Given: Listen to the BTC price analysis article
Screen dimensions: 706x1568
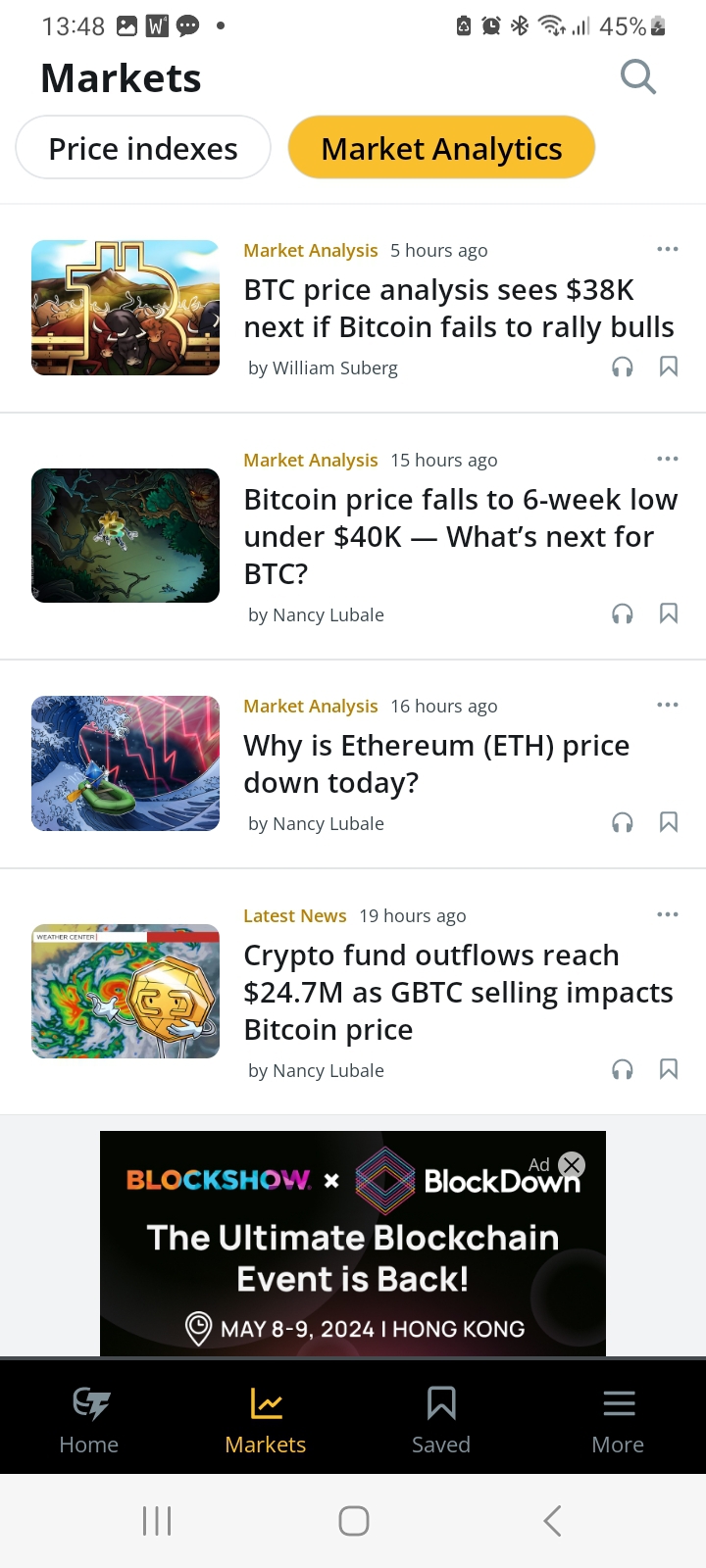Looking at the screenshot, I should click(622, 367).
